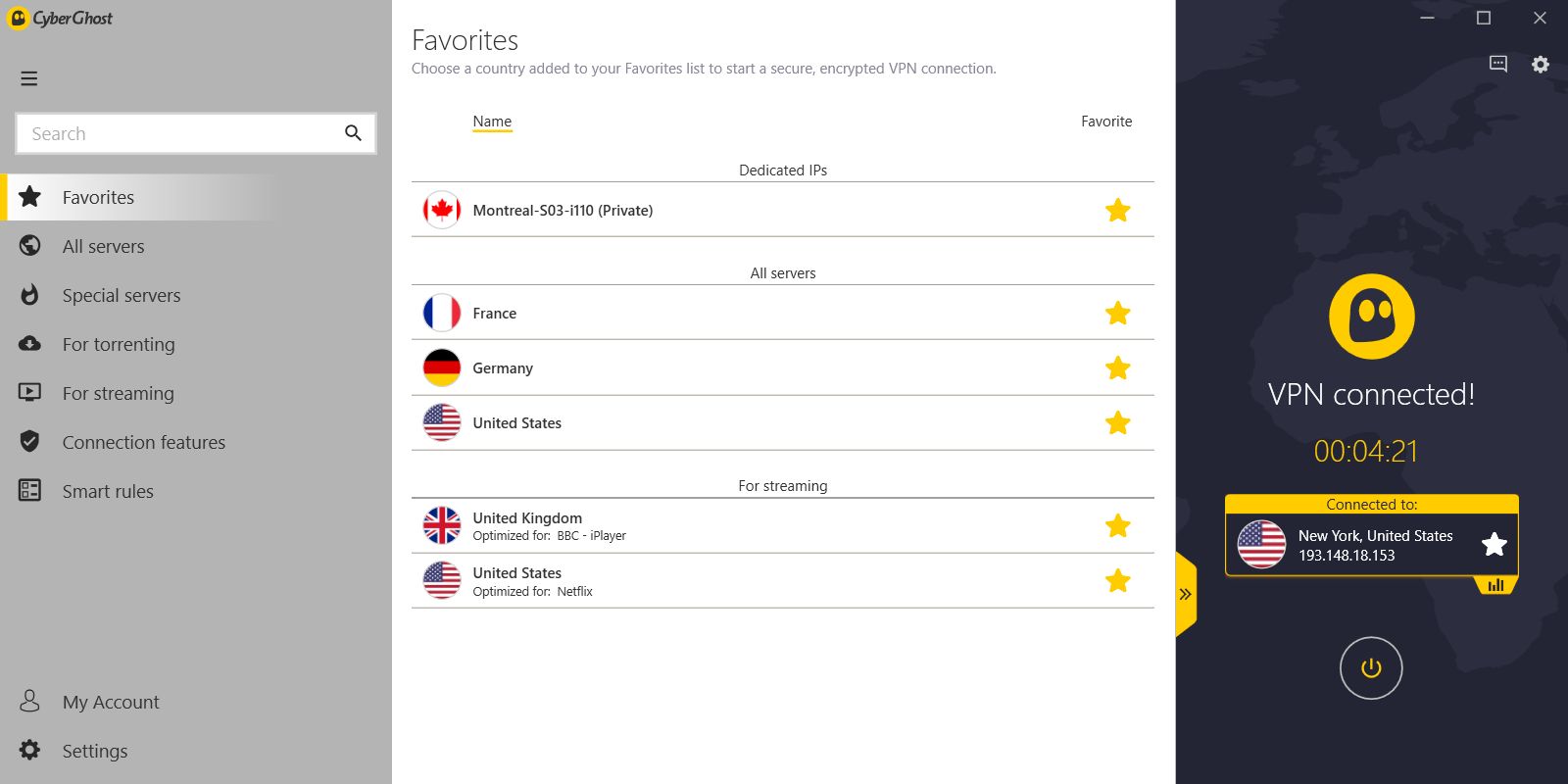Open the For streaming section
This screenshot has width=1568, height=784.
pos(118,394)
